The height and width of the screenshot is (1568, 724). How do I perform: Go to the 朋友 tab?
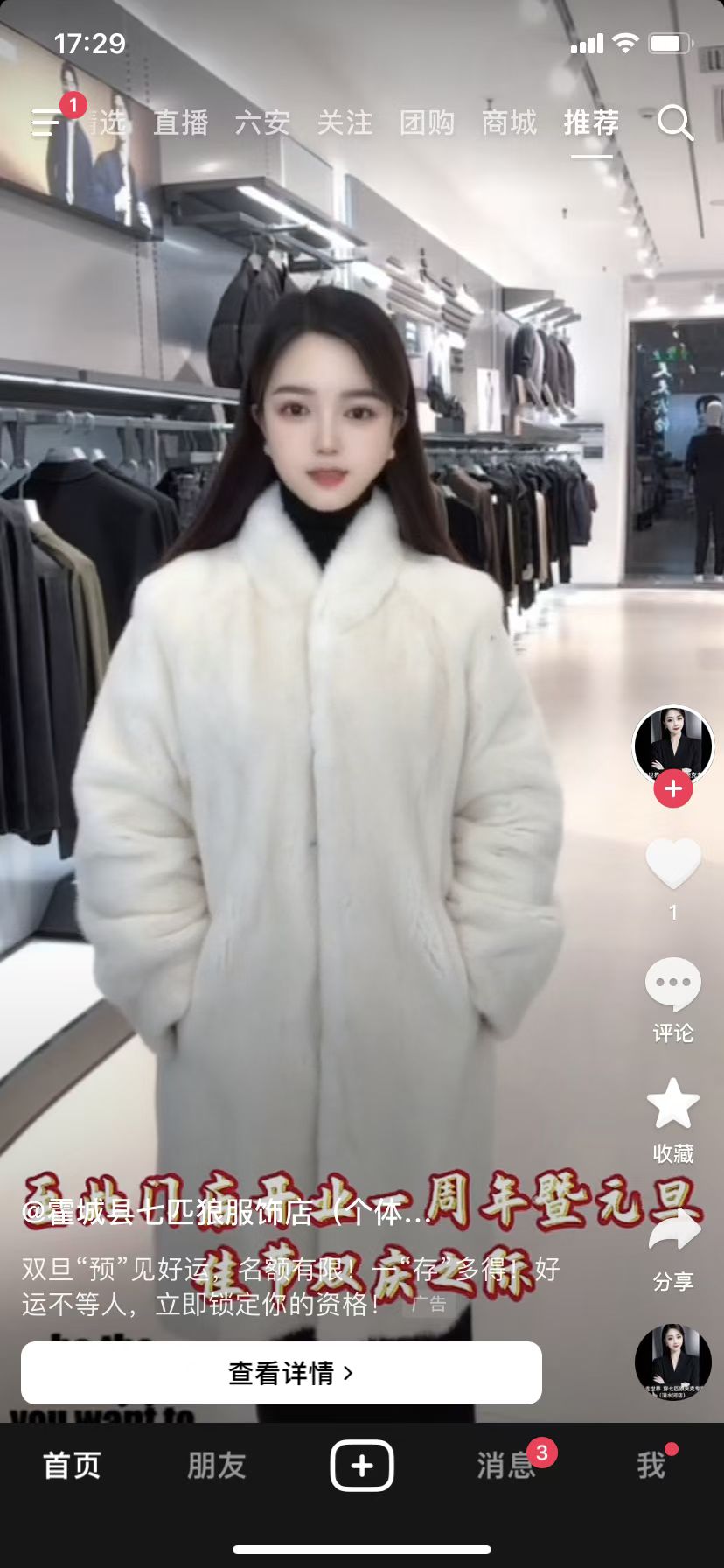click(x=216, y=1465)
